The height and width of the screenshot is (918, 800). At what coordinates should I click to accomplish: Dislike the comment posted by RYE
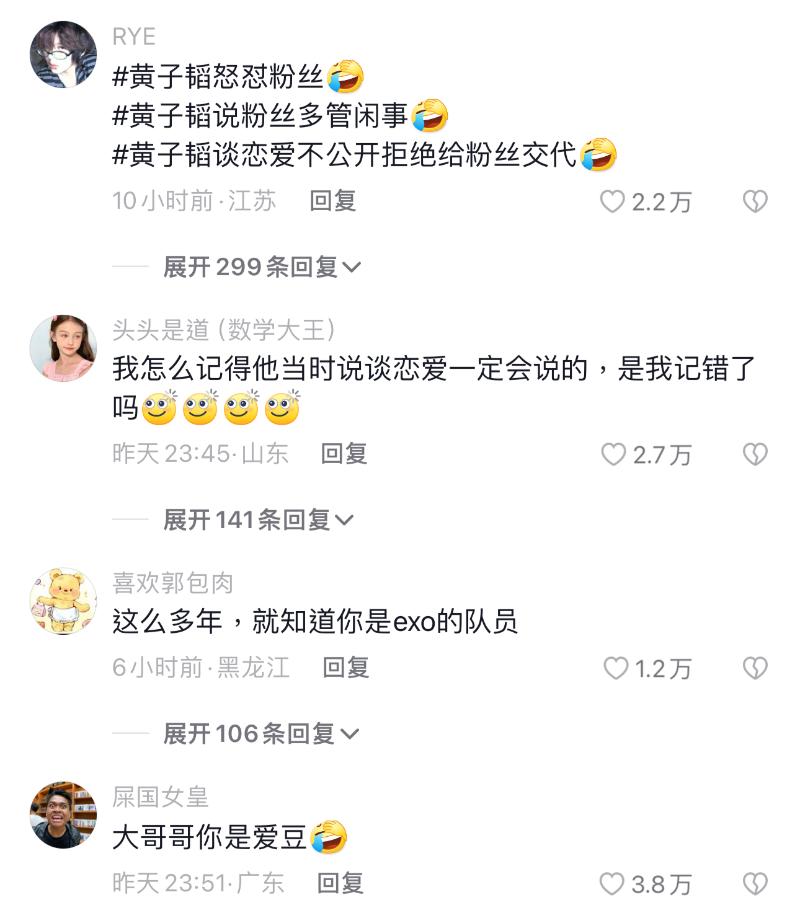[x=755, y=202]
